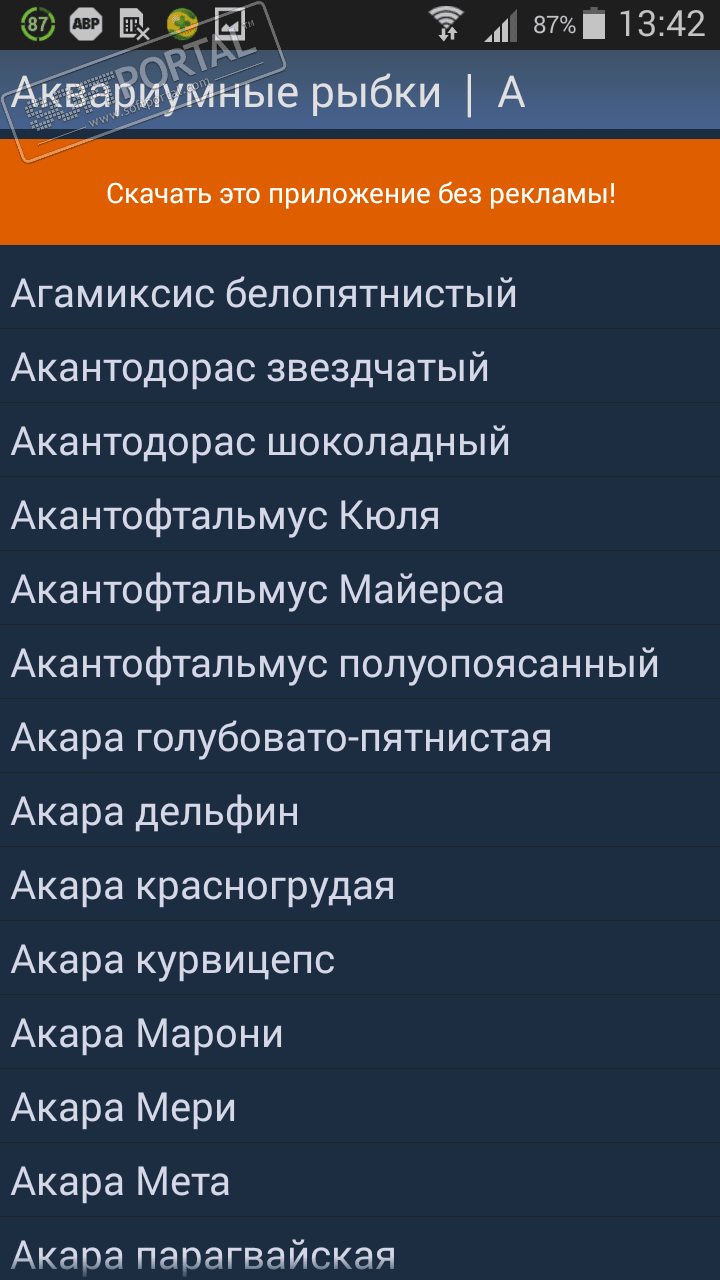This screenshot has height=1280, width=720.
Task: Select Акара голубовато-пятнистая
Action: 281,738
